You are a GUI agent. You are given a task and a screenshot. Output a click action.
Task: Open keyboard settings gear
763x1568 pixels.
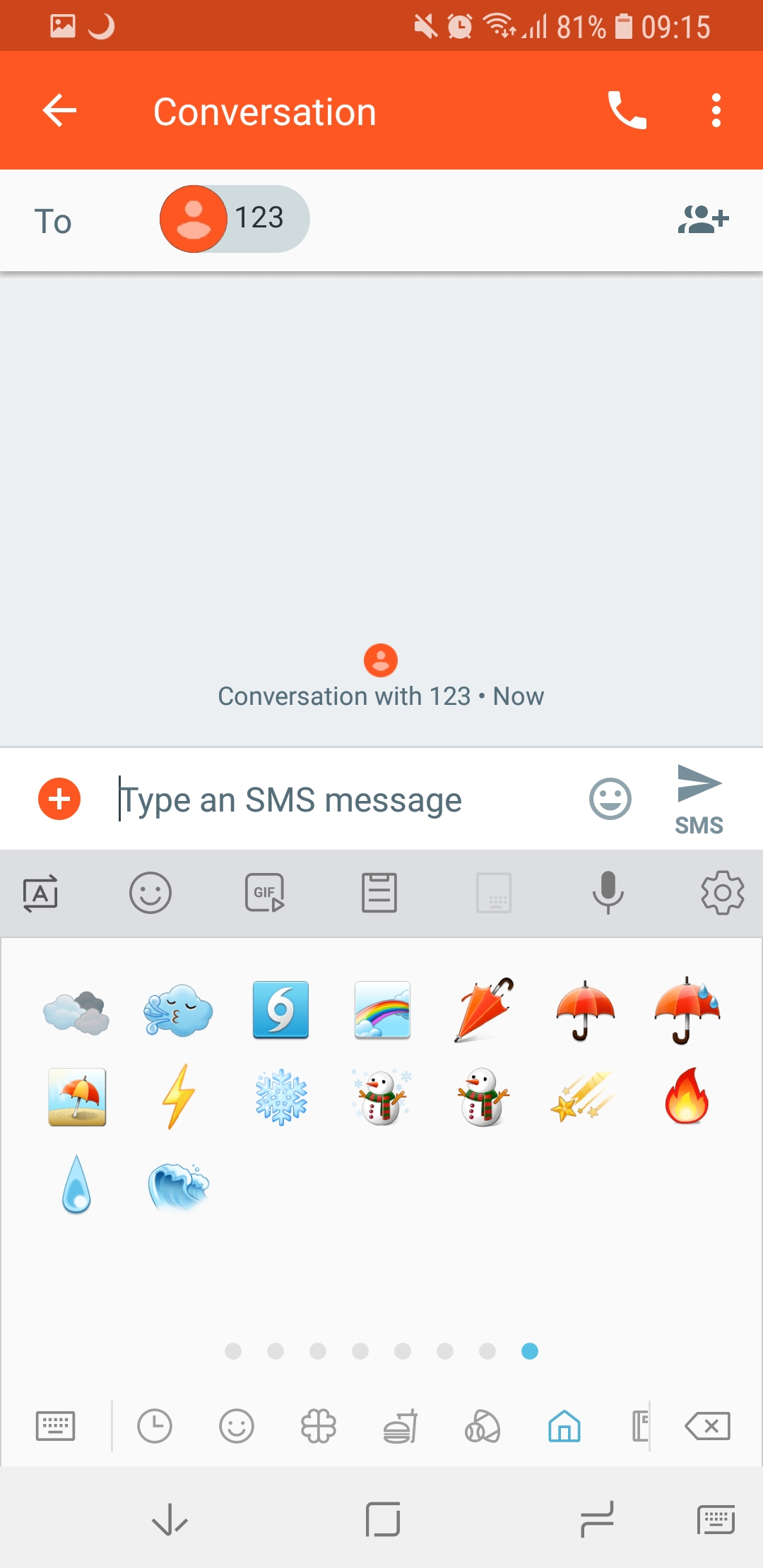tap(722, 893)
